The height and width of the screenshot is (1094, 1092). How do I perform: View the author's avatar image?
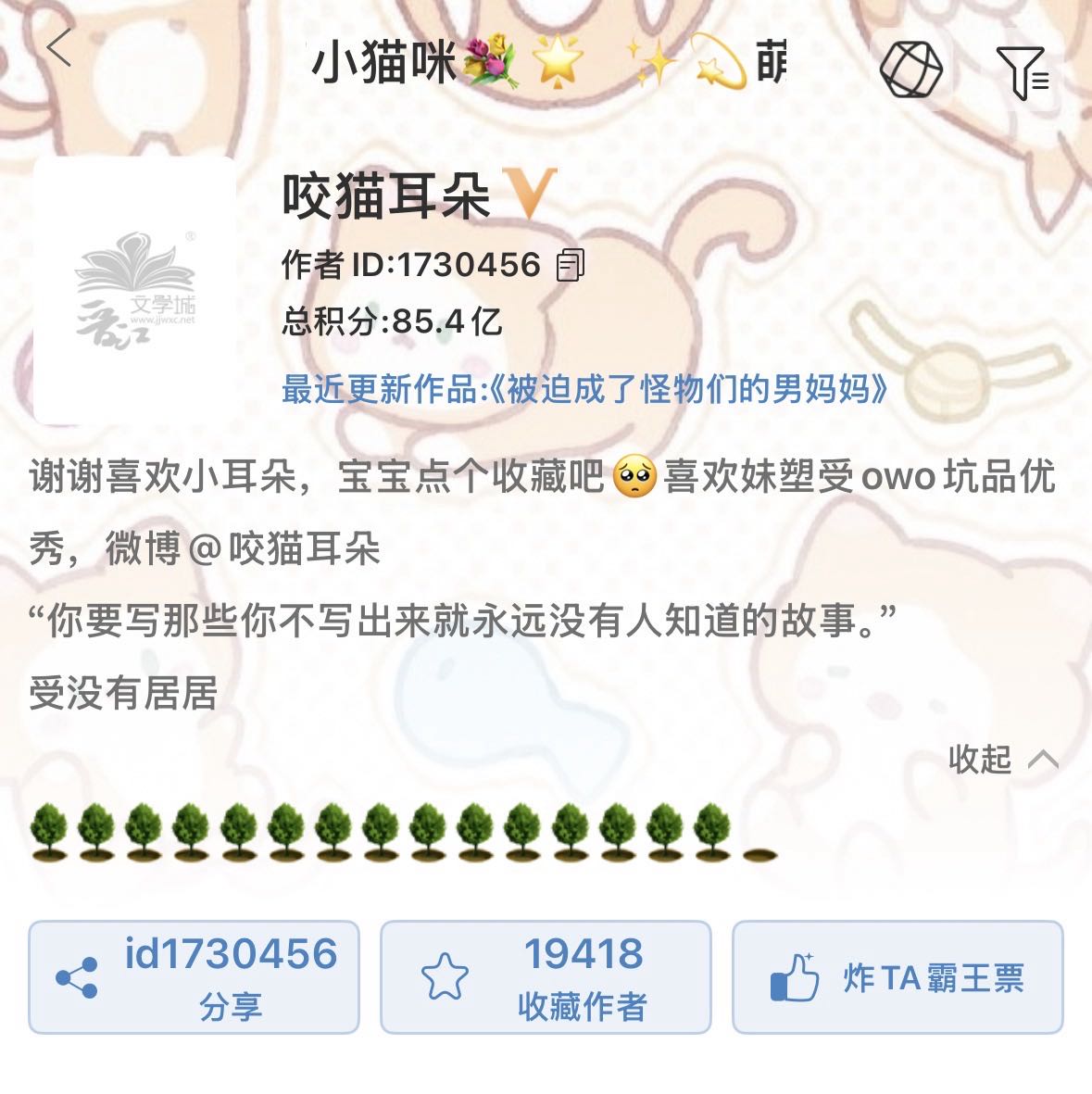tap(135, 291)
